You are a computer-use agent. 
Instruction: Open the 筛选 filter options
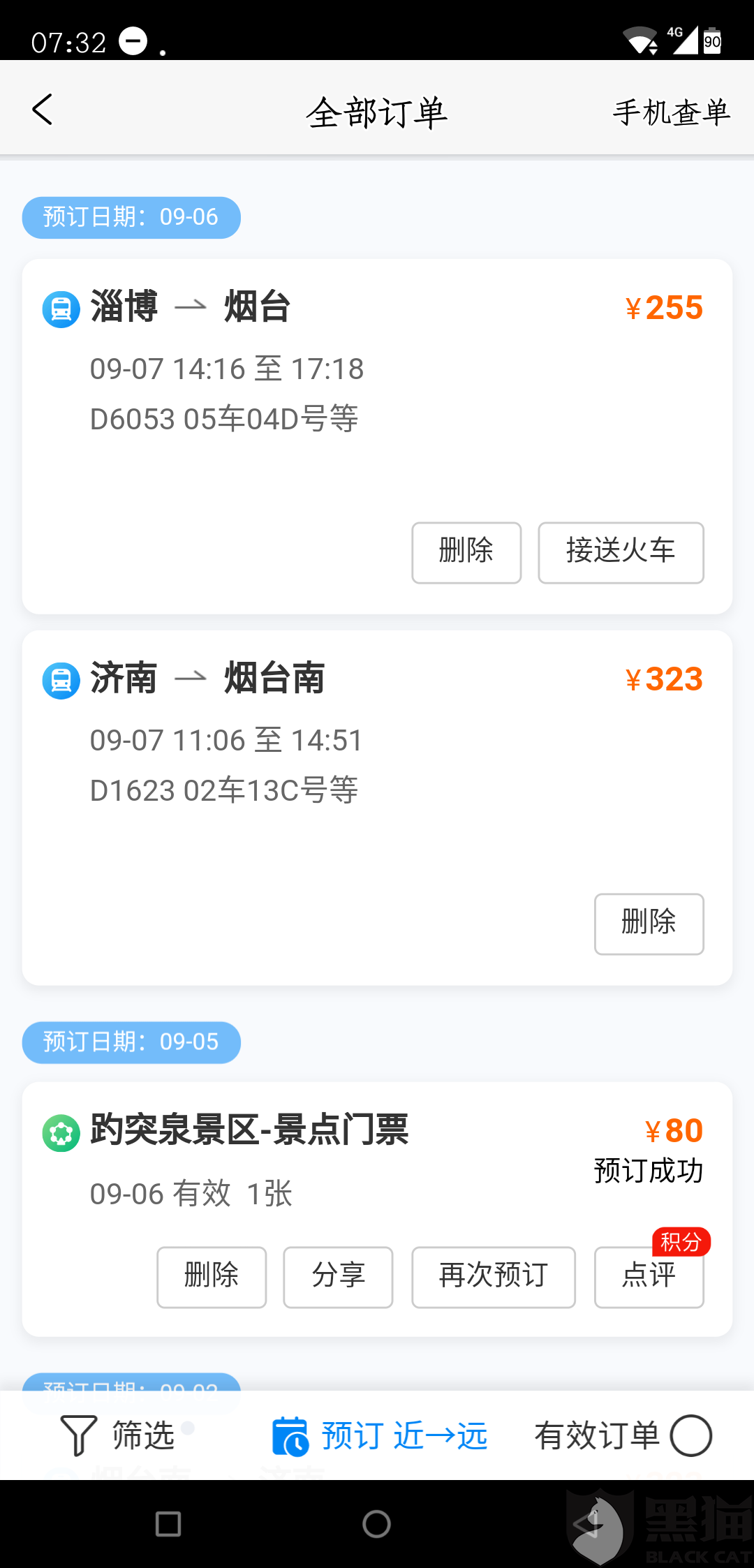point(119,1435)
